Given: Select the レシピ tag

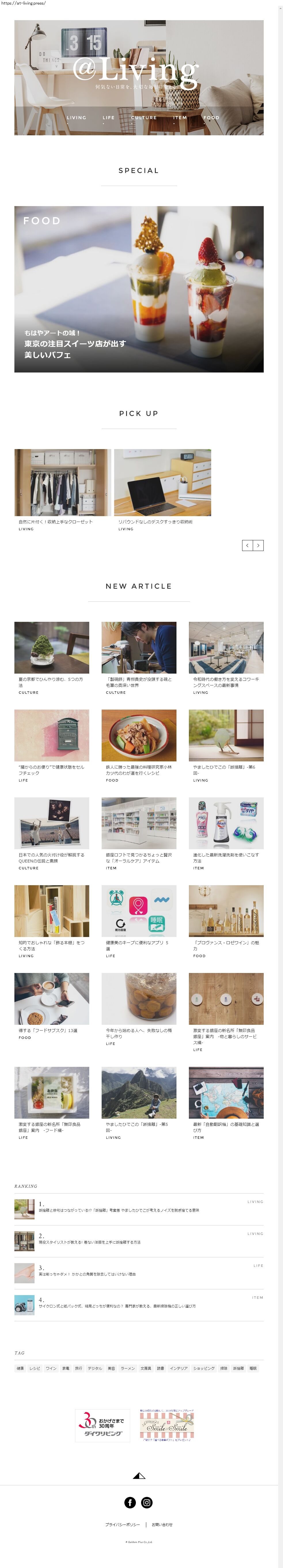Looking at the screenshot, I should click(x=35, y=1368).
